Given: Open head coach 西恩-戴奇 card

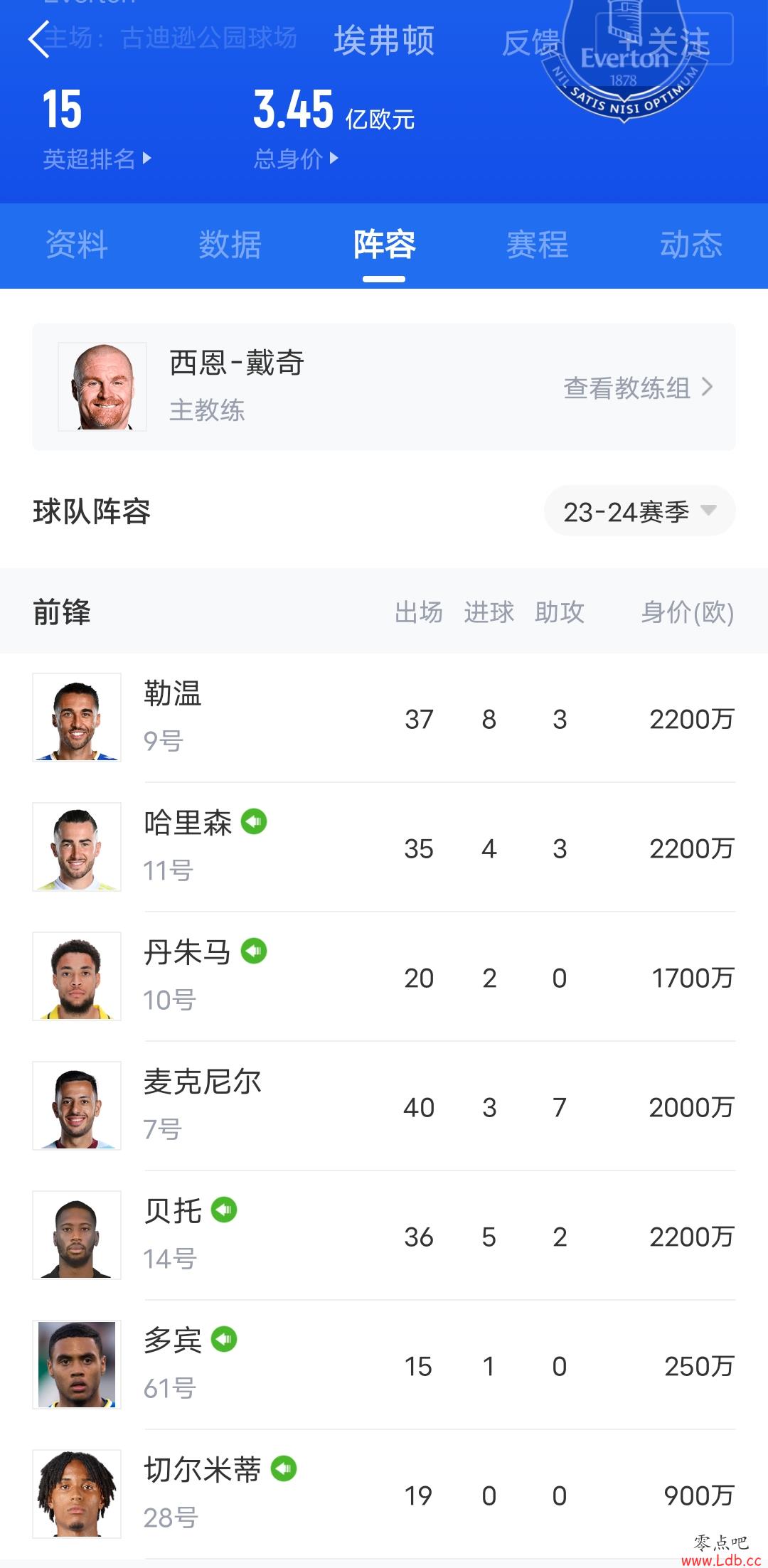Looking at the screenshot, I should (384, 387).
